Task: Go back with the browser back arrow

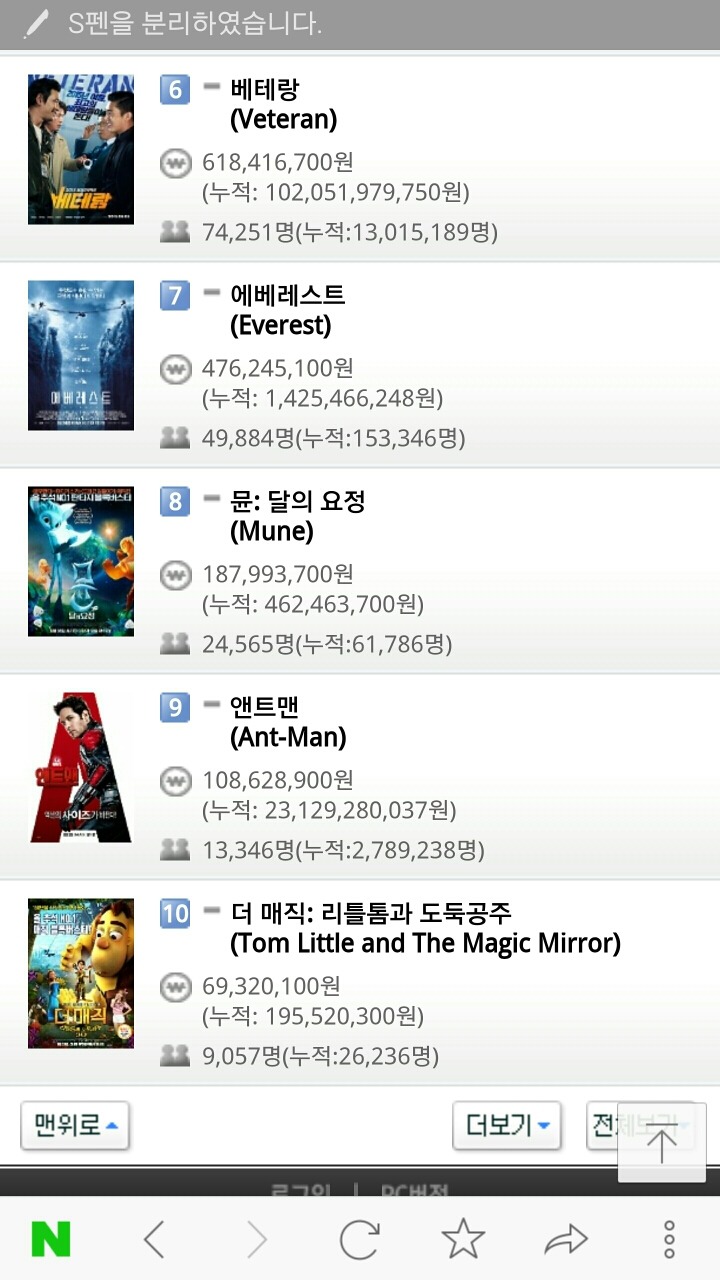Action: (x=154, y=1240)
